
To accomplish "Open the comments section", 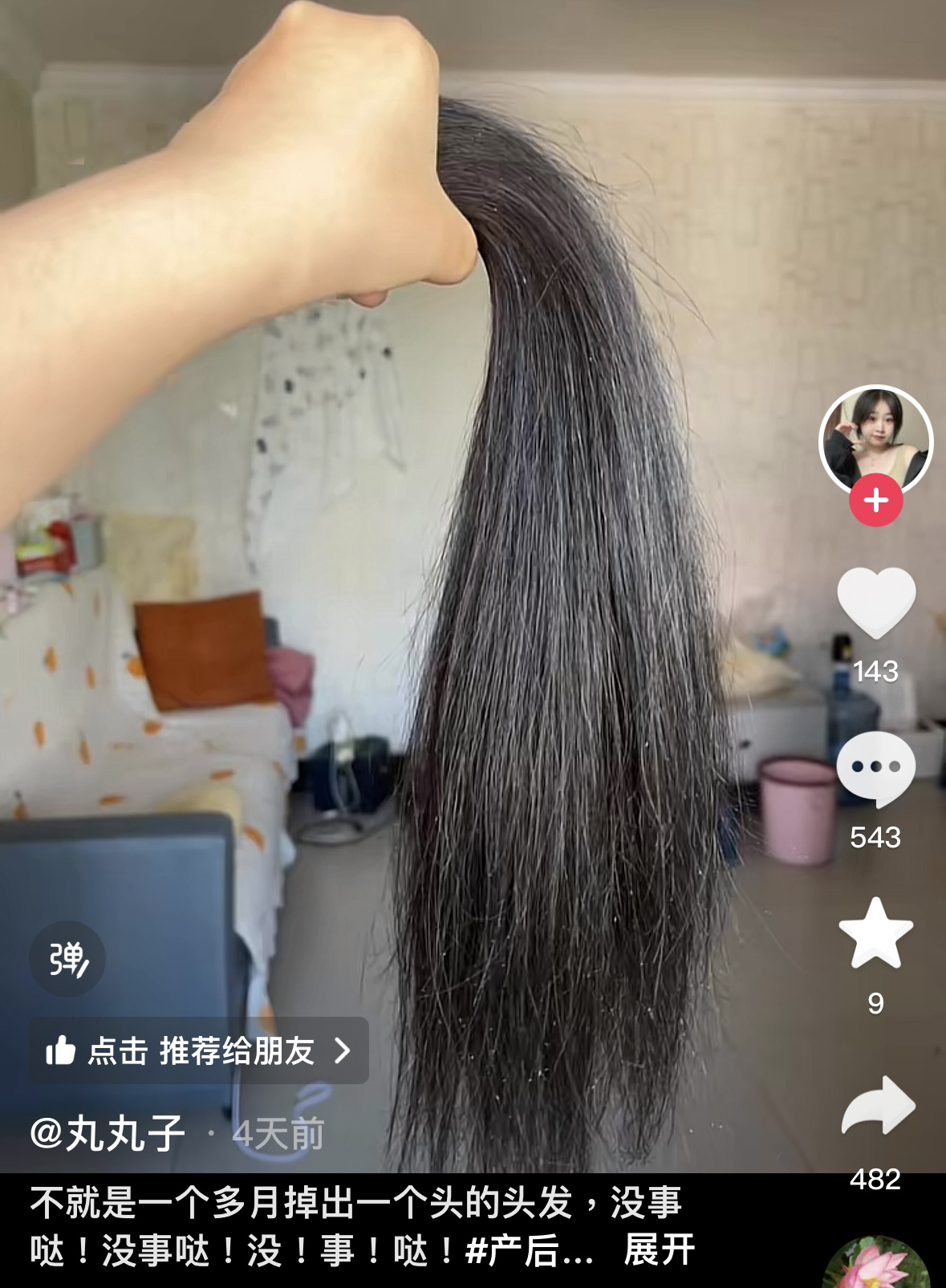I will coord(875,768).
